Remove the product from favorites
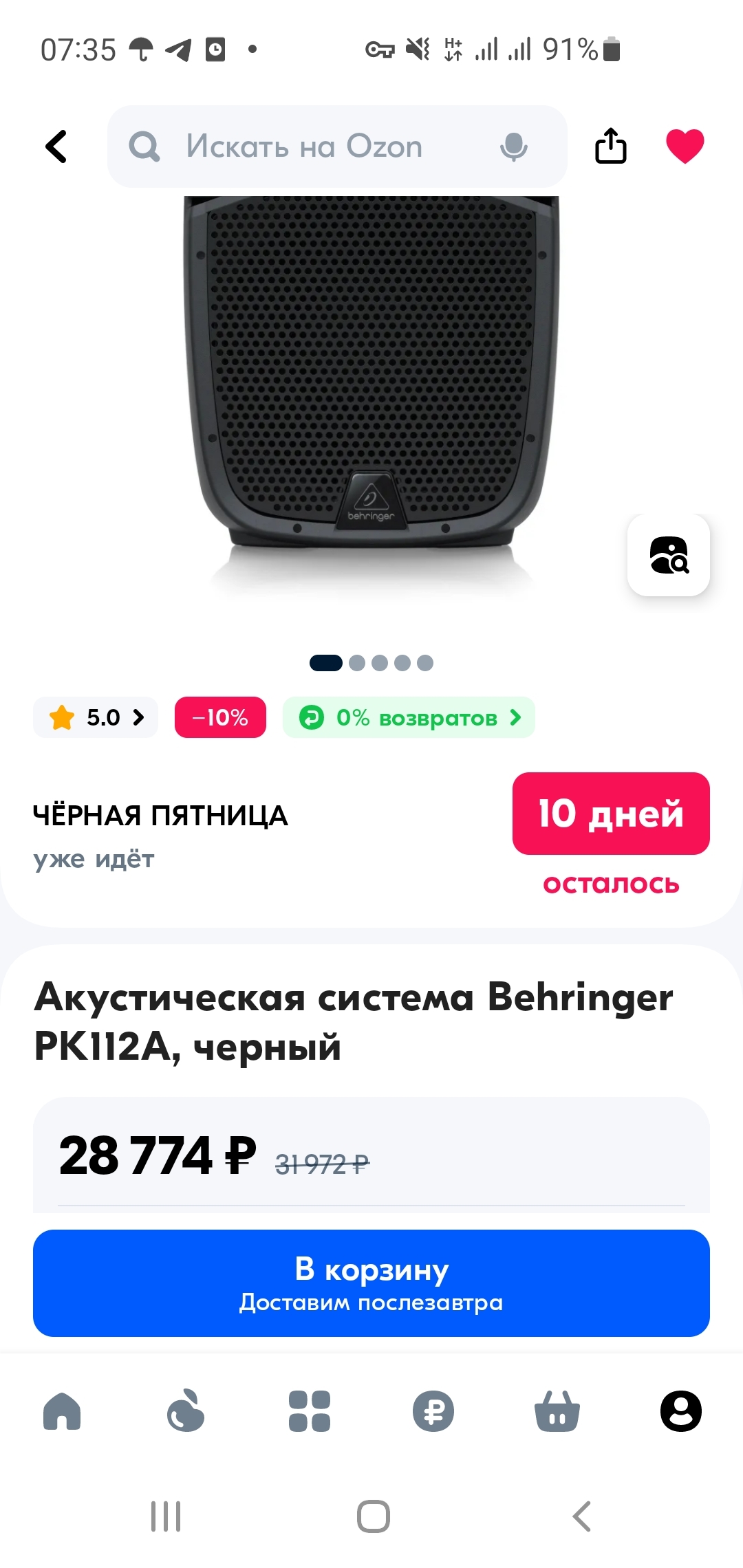Viewport: 743px width, 1568px height. [685, 146]
